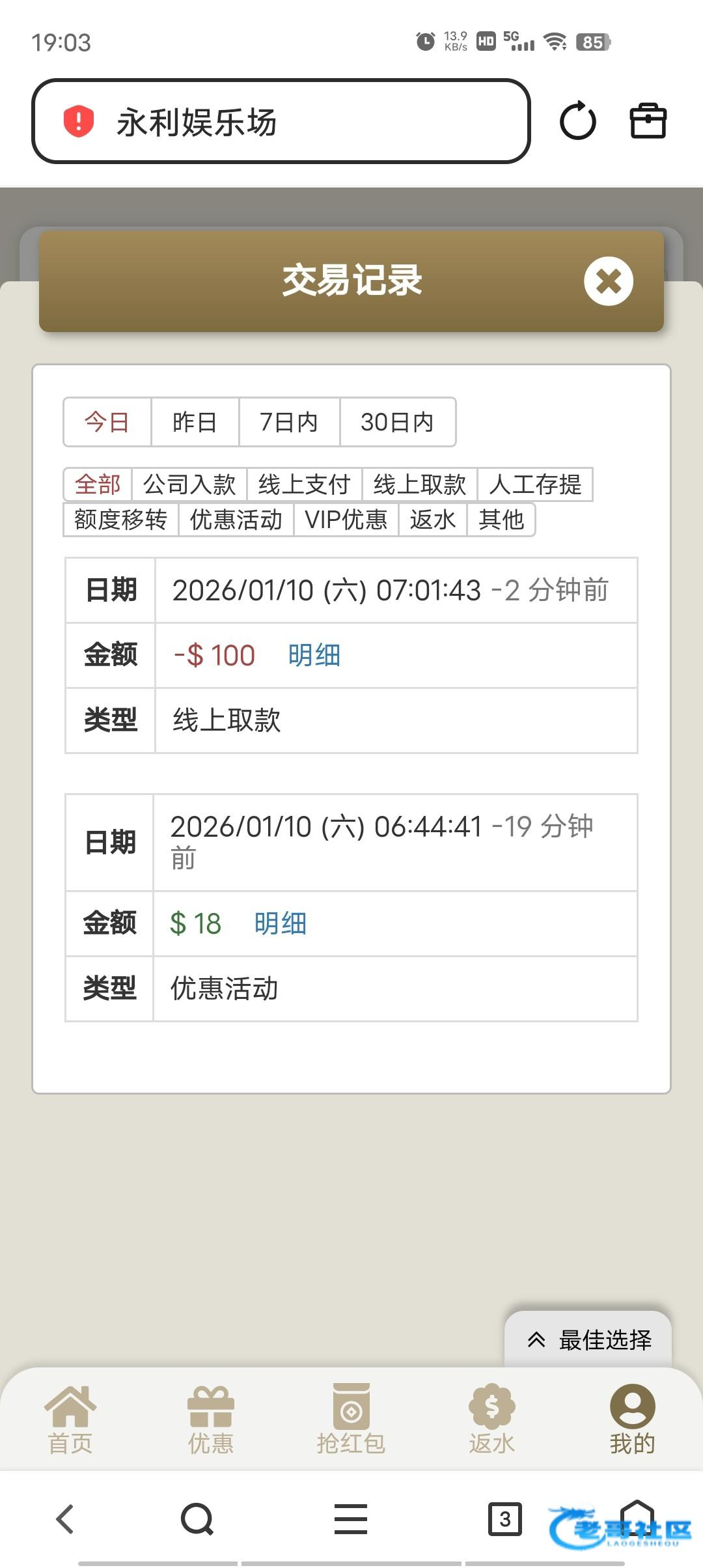Switch to the 30日内 date filter

(398, 422)
